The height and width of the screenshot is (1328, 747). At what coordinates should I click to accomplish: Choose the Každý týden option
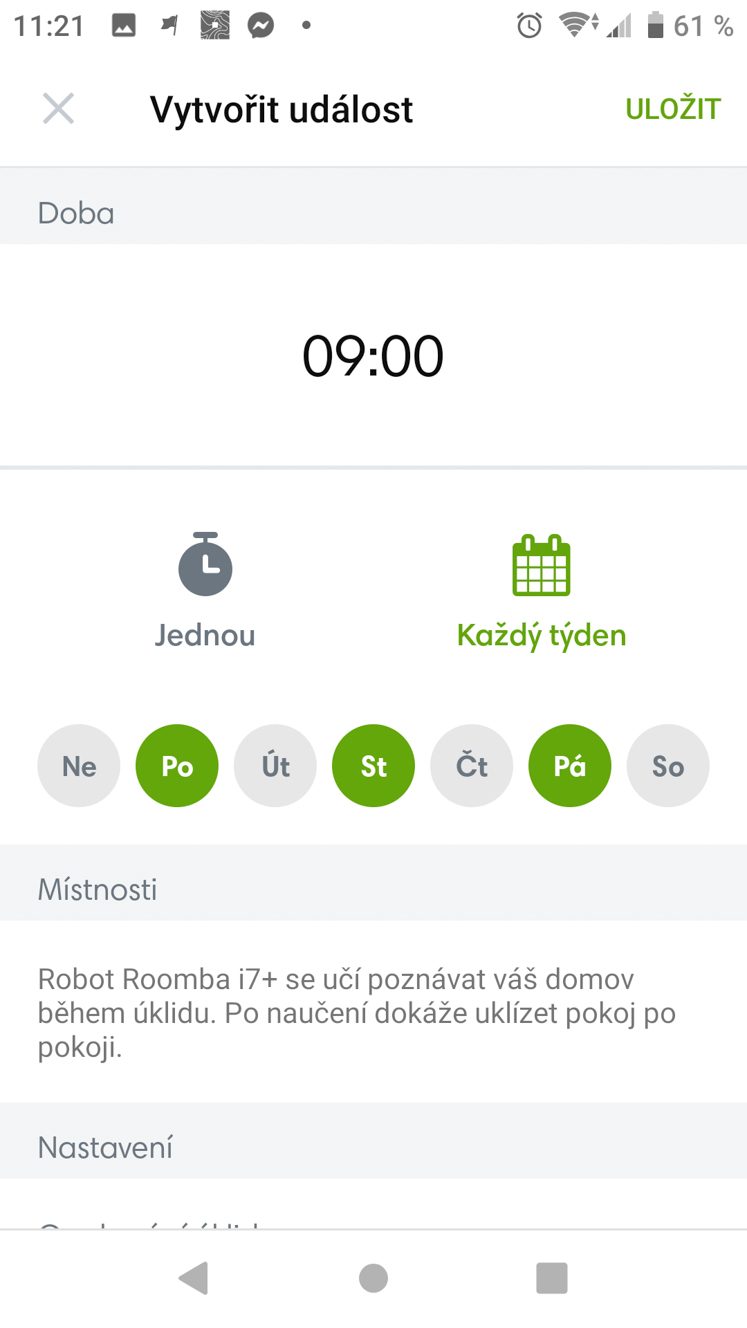tap(541, 591)
